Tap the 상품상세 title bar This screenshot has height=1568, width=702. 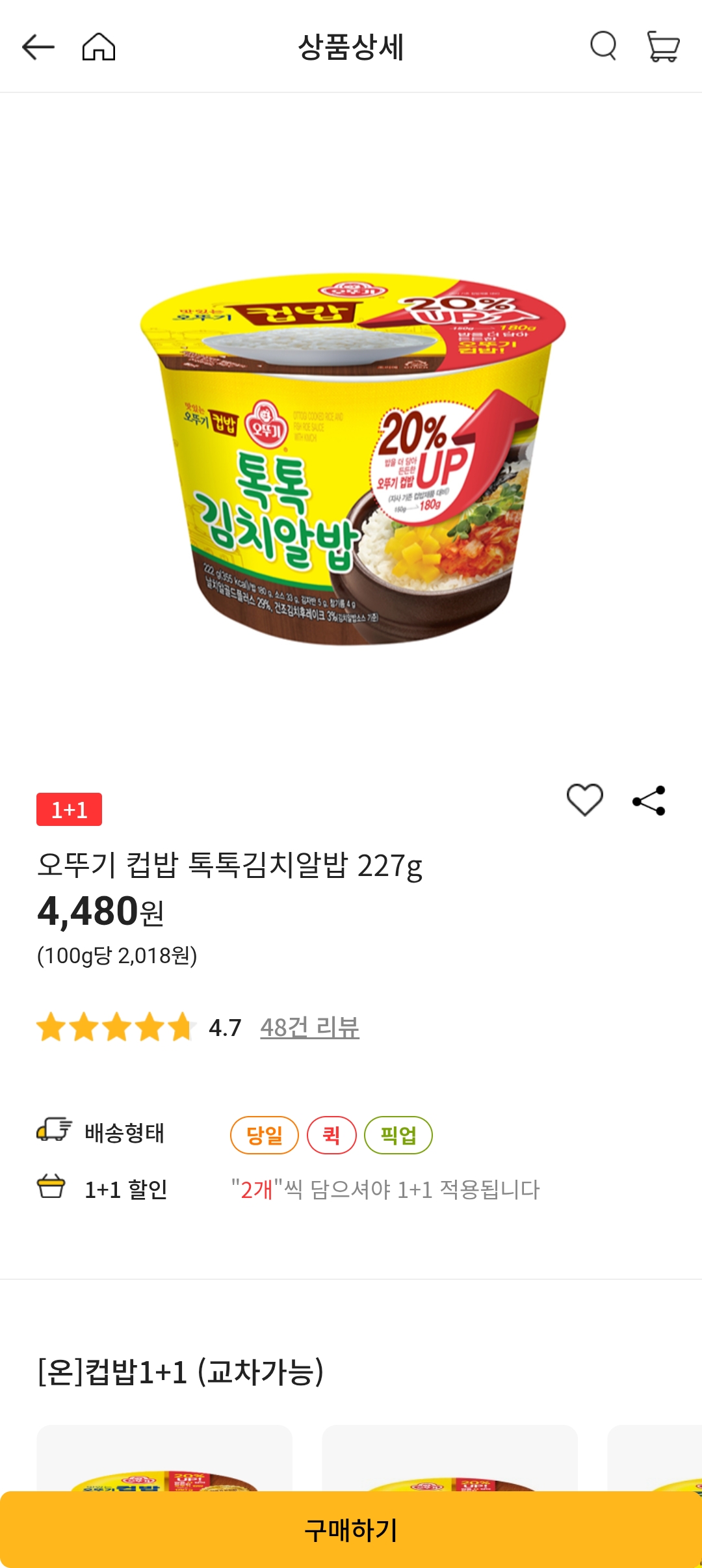point(351,47)
